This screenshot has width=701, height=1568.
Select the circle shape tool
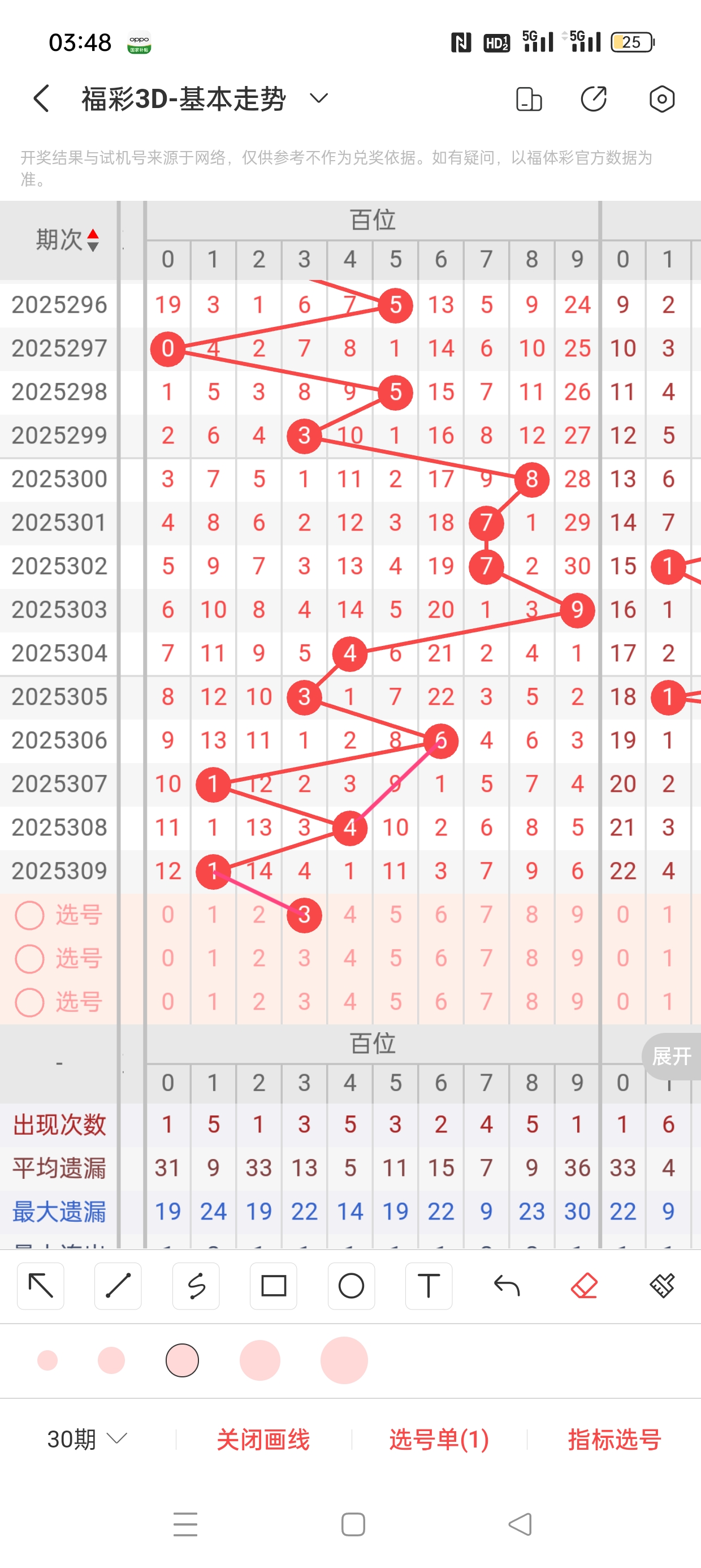coord(351,1286)
